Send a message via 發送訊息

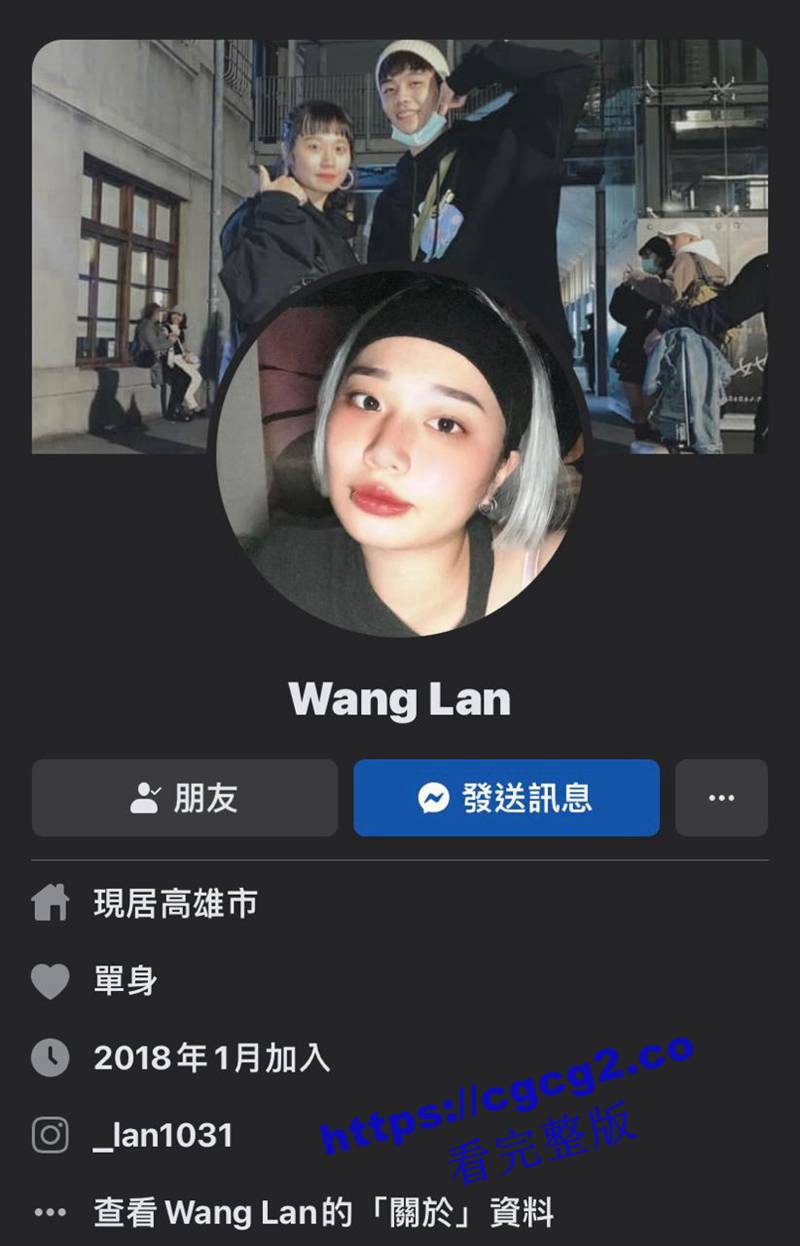pyautogui.click(x=506, y=798)
